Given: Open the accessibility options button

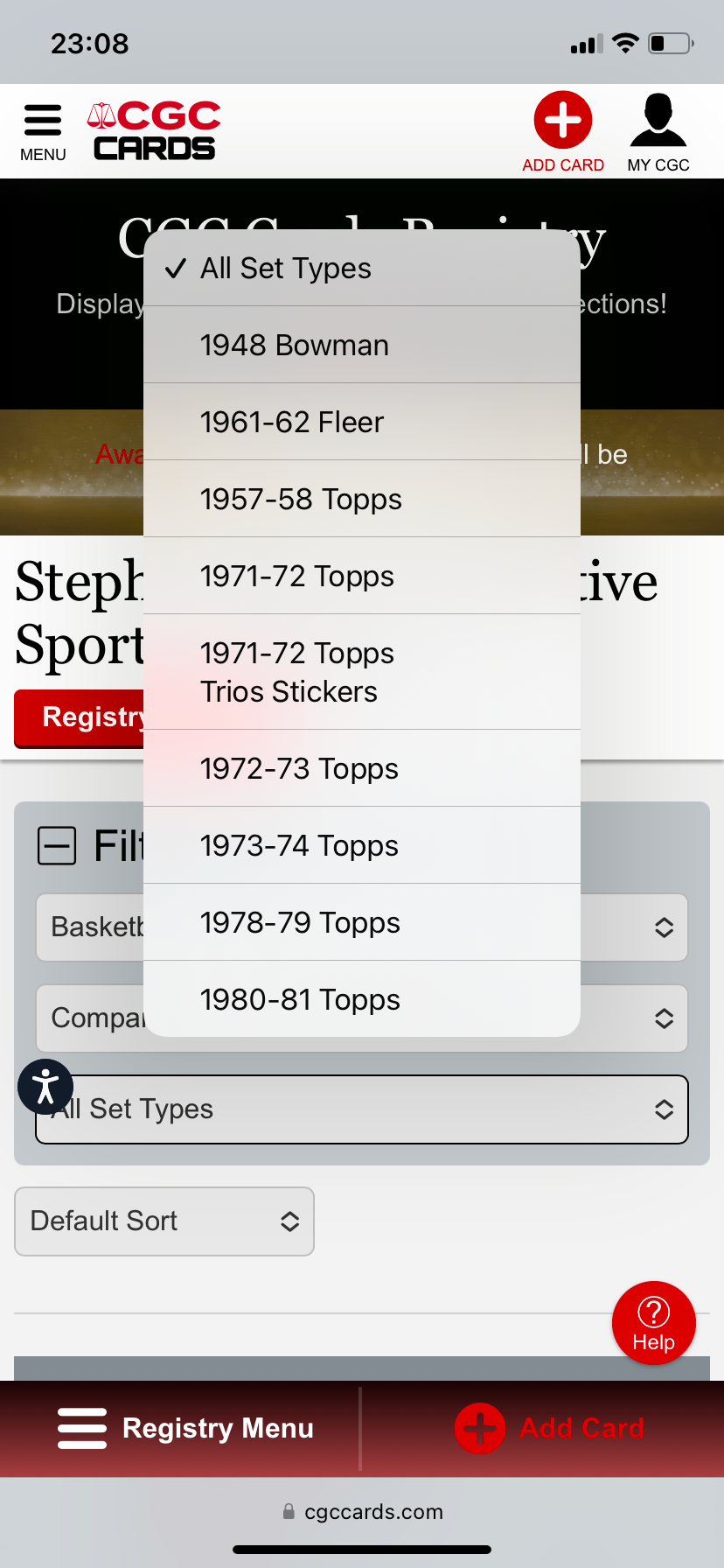Looking at the screenshot, I should [45, 1087].
